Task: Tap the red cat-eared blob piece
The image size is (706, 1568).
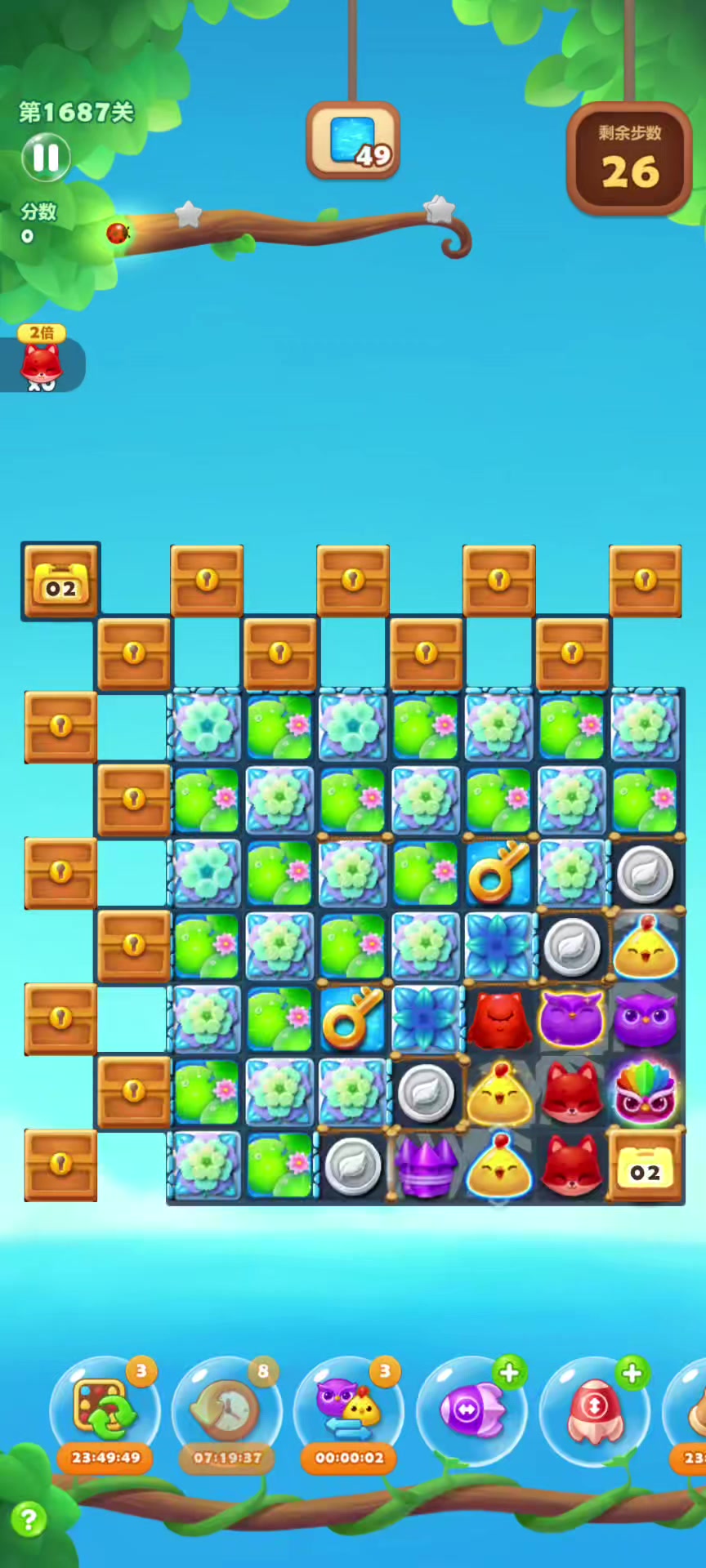Action: 499,1020
